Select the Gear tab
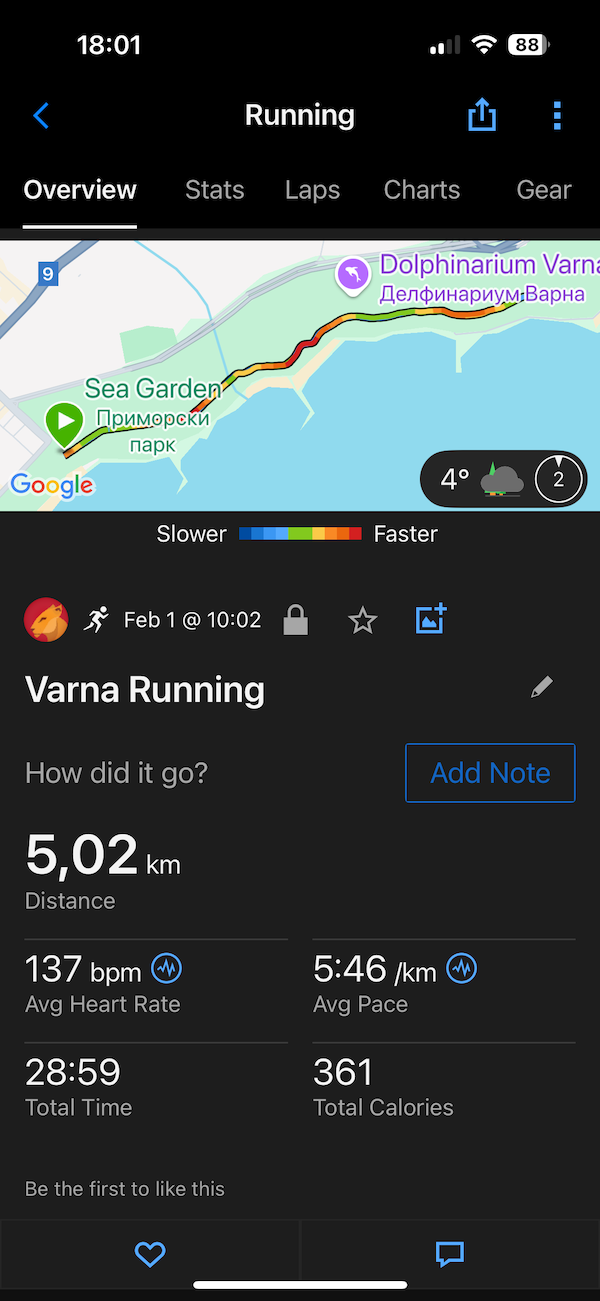 coord(544,190)
